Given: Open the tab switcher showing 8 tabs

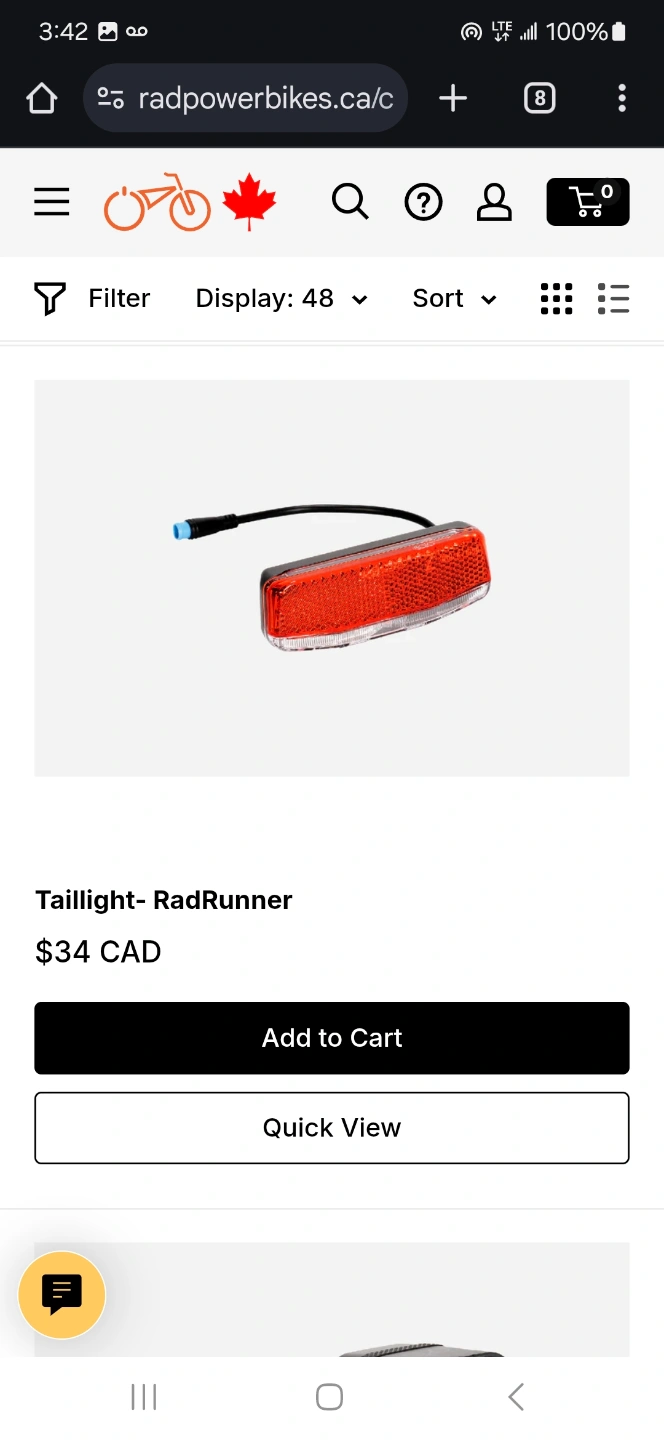Looking at the screenshot, I should (x=539, y=98).
